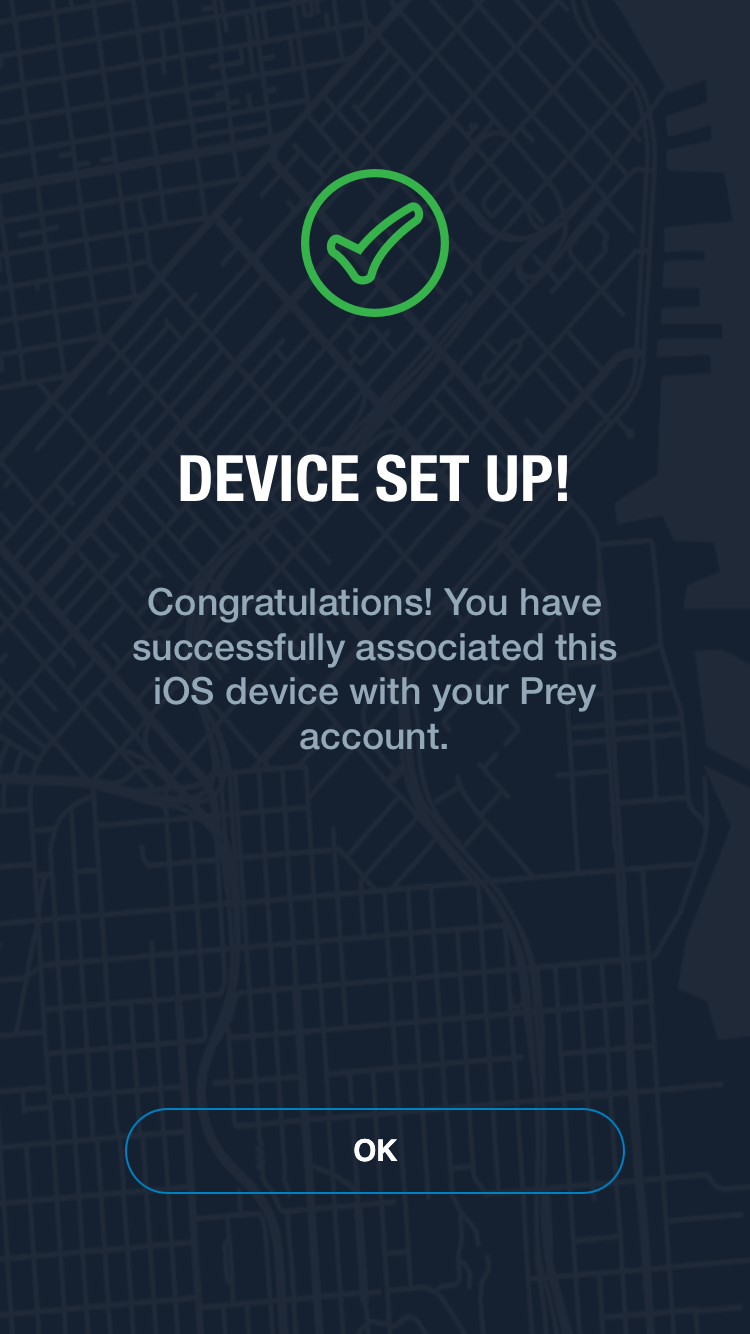Tap OK to confirm device setup
Screen dimensions: 750x1334
[x=375, y=1151]
